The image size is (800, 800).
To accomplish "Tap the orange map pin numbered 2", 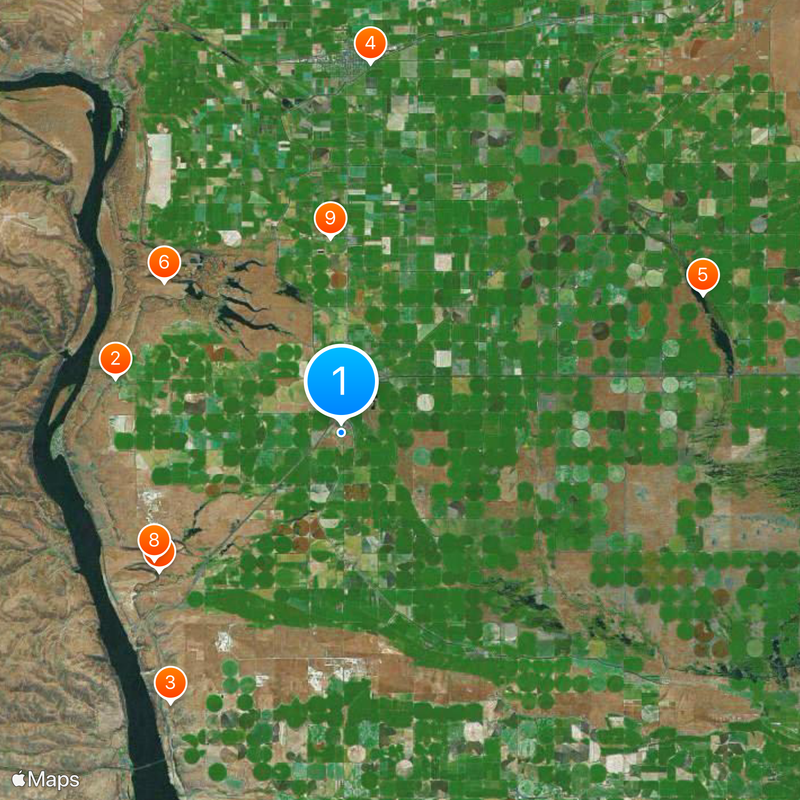I will (116, 359).
